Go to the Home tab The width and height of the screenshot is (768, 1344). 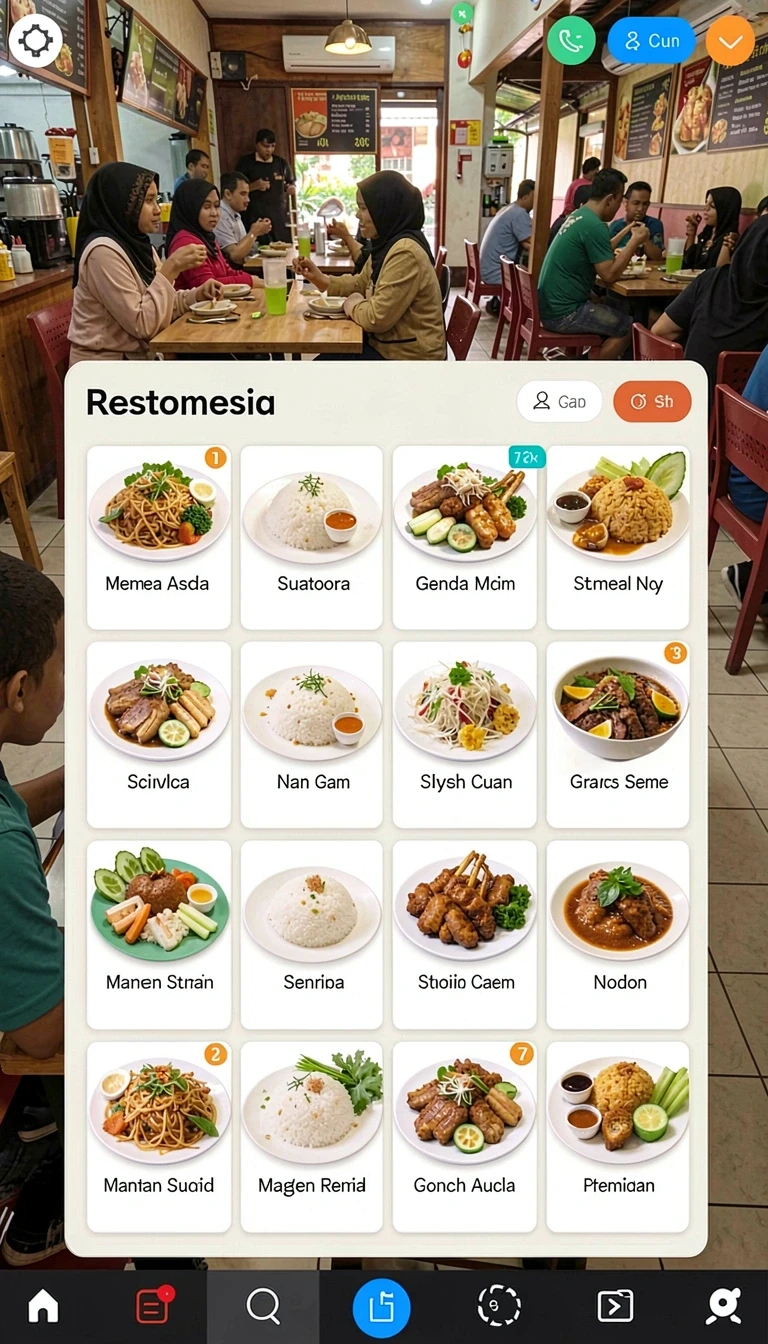point(43,1305)
